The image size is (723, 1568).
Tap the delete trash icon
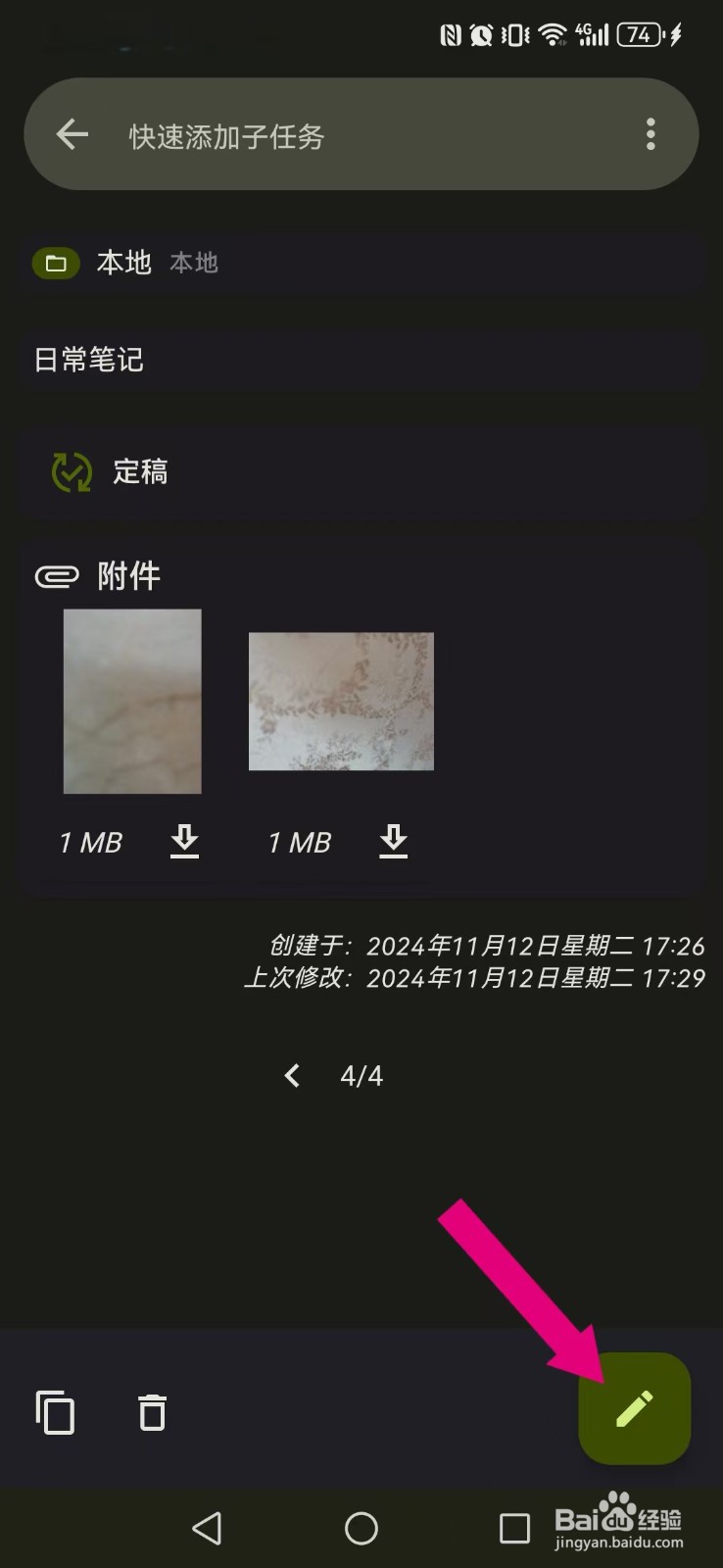point(151,1413)
